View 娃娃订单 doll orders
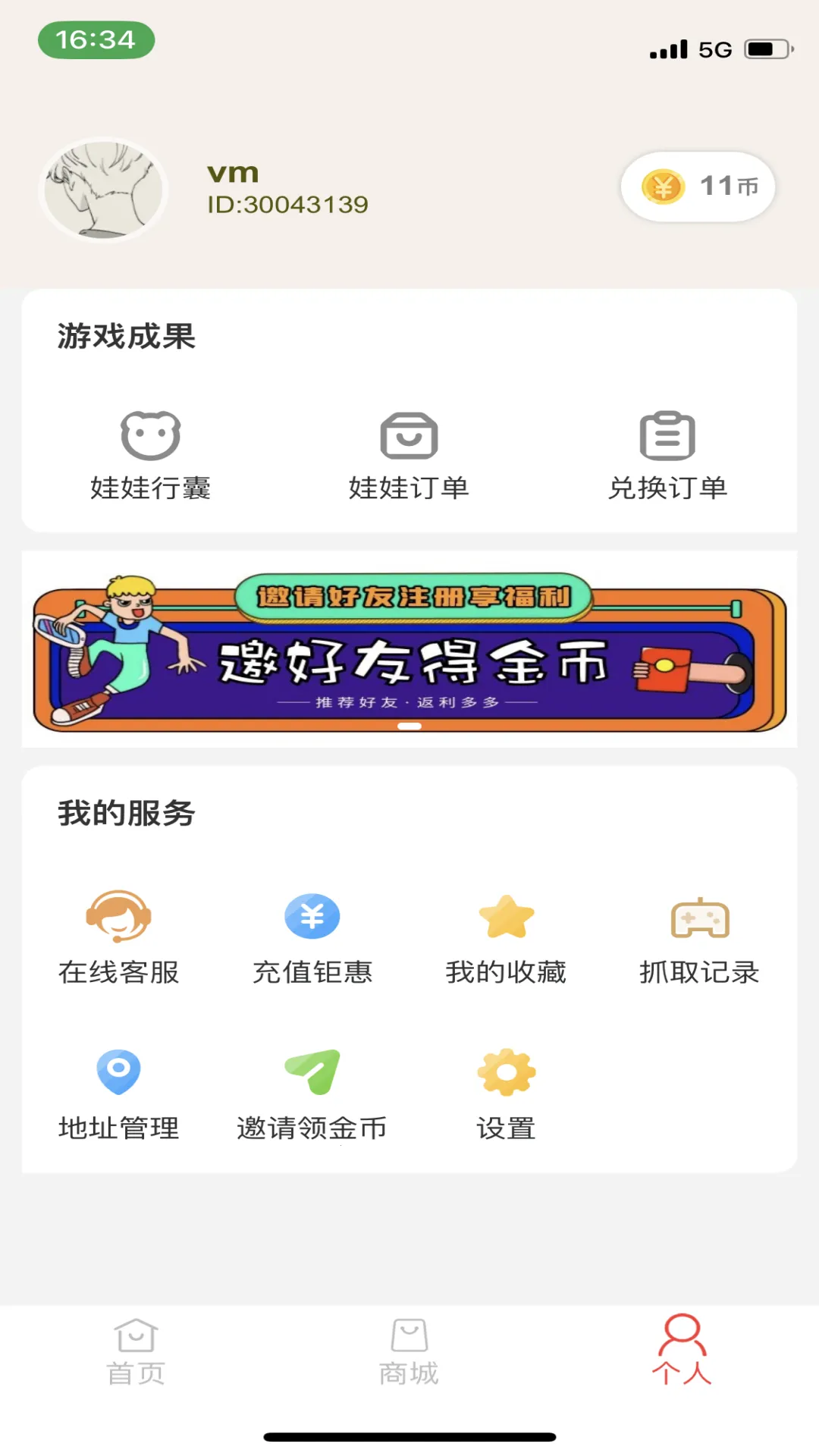 click(409, 457)
